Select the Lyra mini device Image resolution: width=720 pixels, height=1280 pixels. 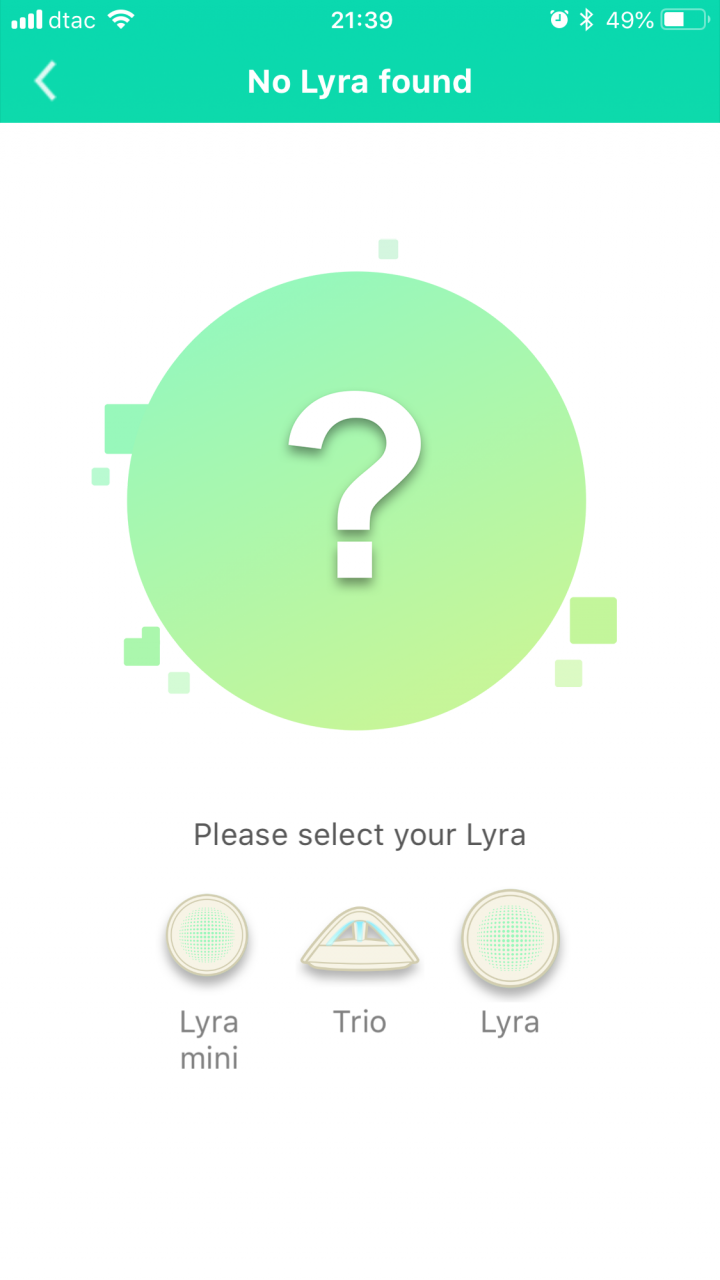207,937
